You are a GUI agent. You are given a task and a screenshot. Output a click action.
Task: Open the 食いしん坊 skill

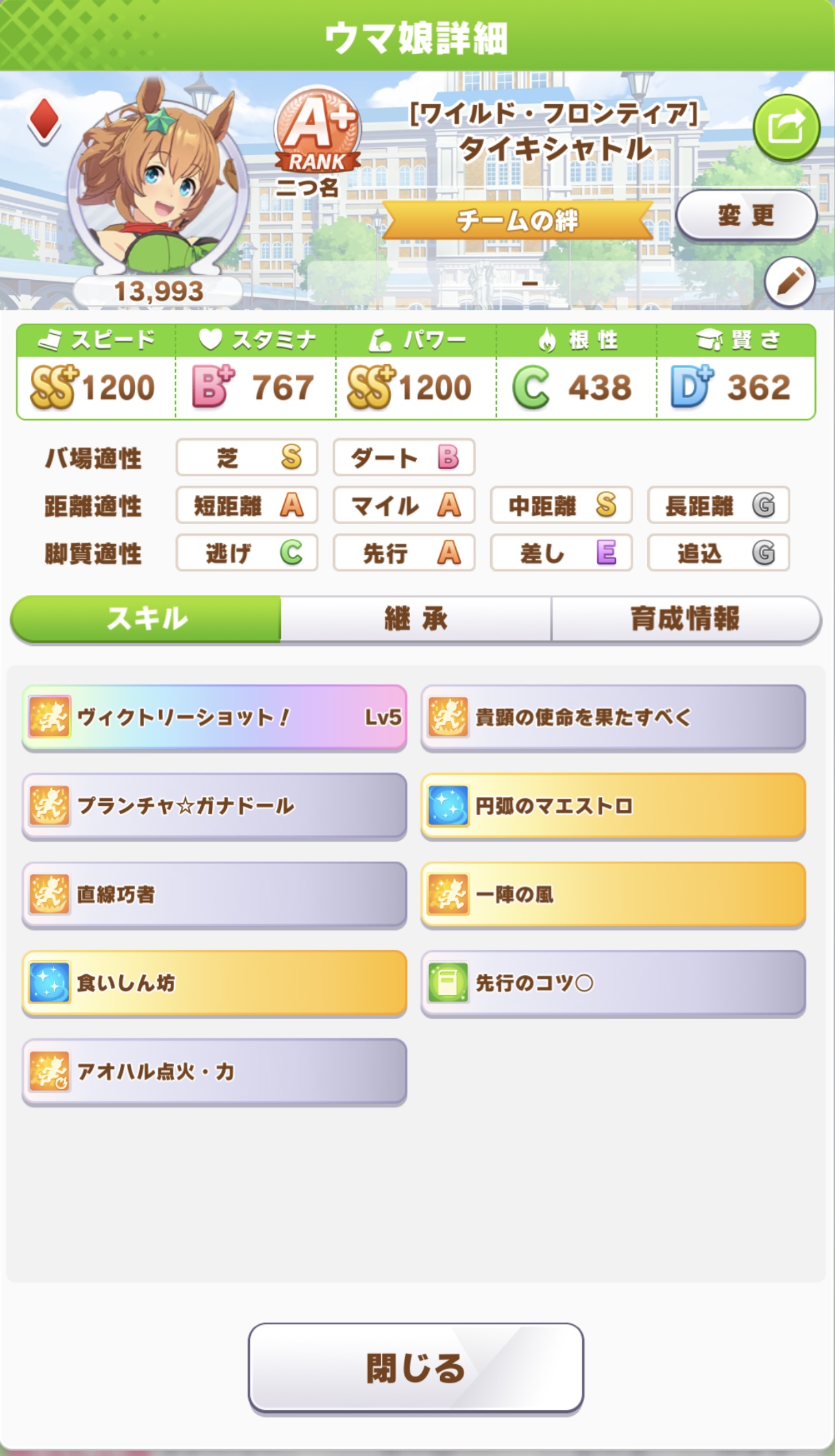[215, 983]
